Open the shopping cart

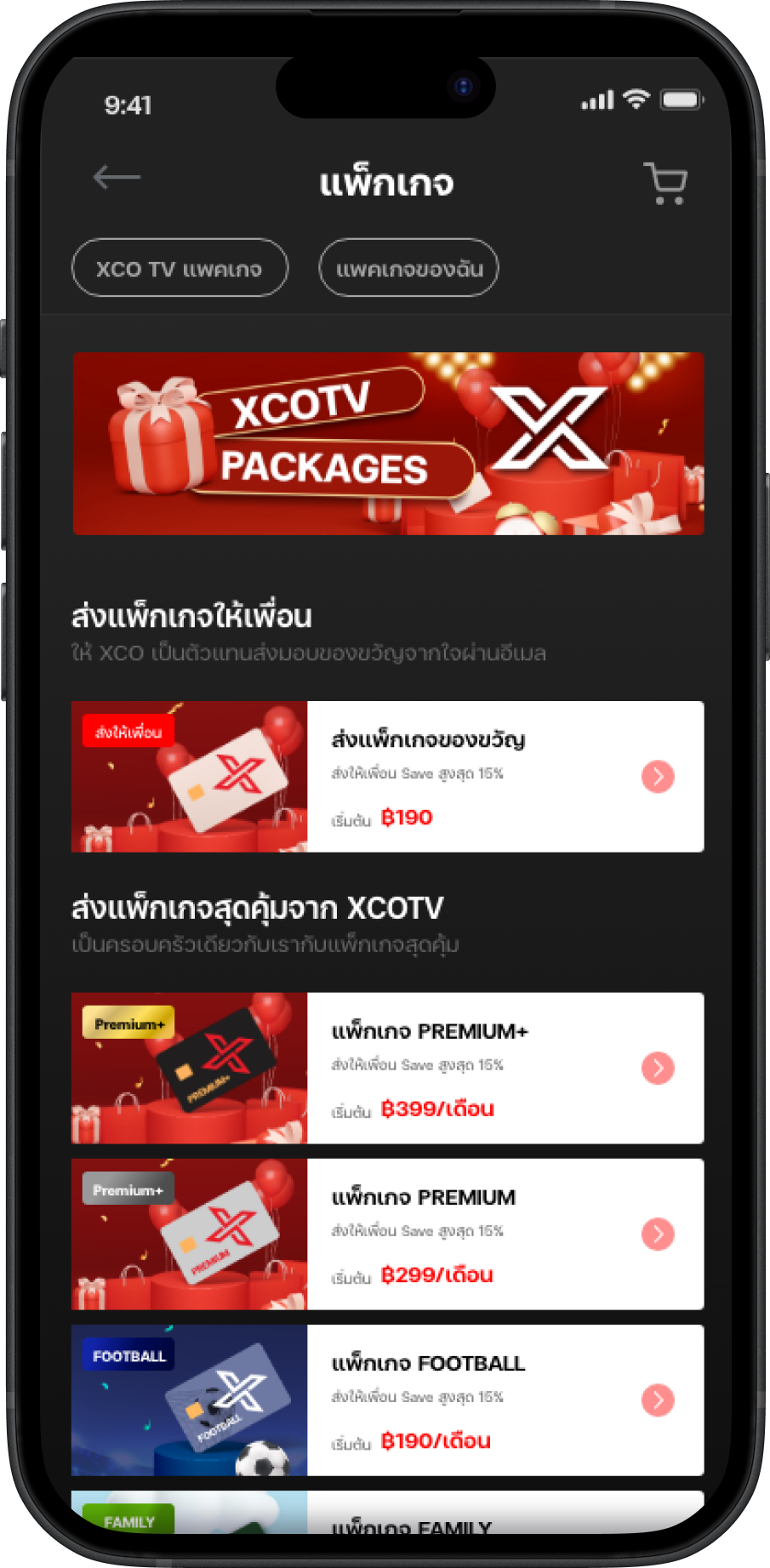665,183
